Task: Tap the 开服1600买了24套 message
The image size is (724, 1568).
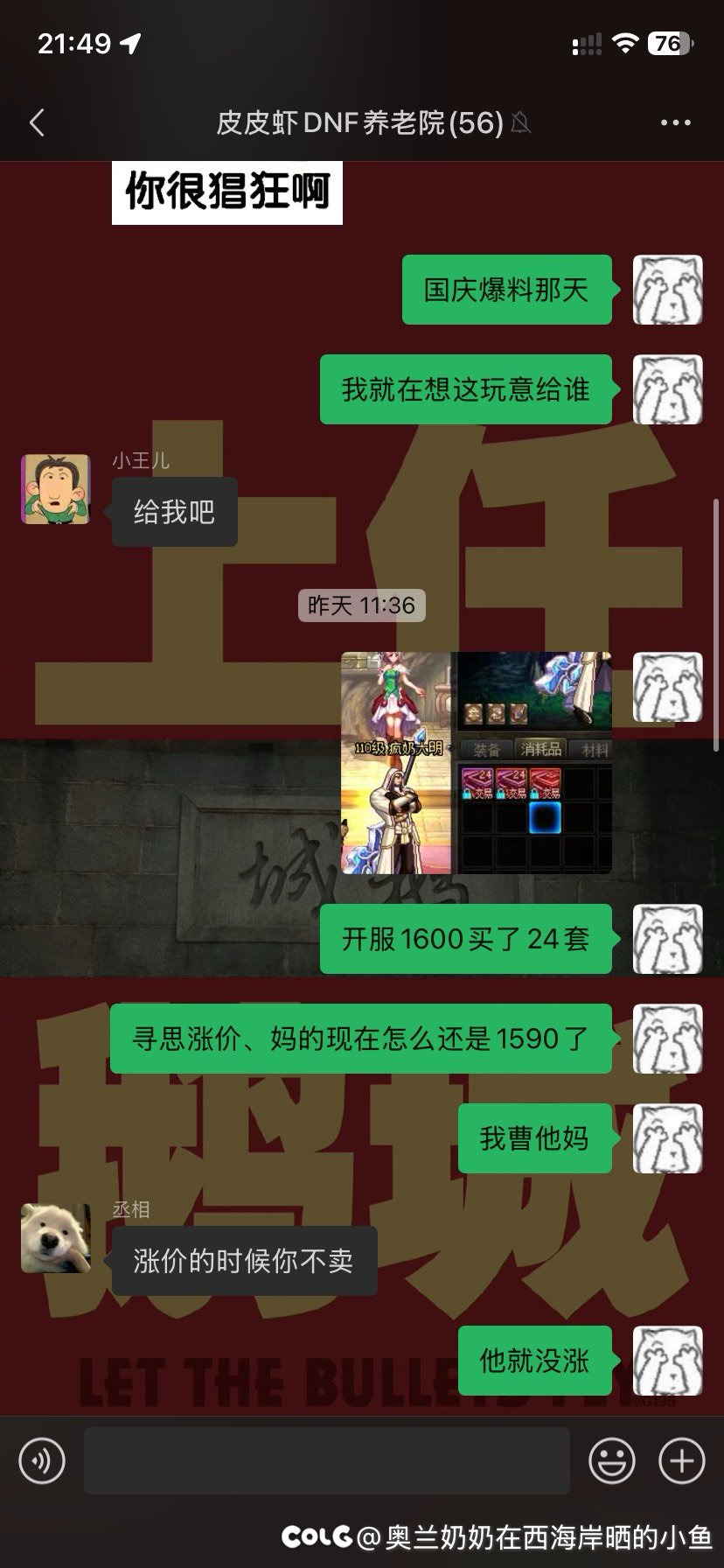Action: pos(466,939)
